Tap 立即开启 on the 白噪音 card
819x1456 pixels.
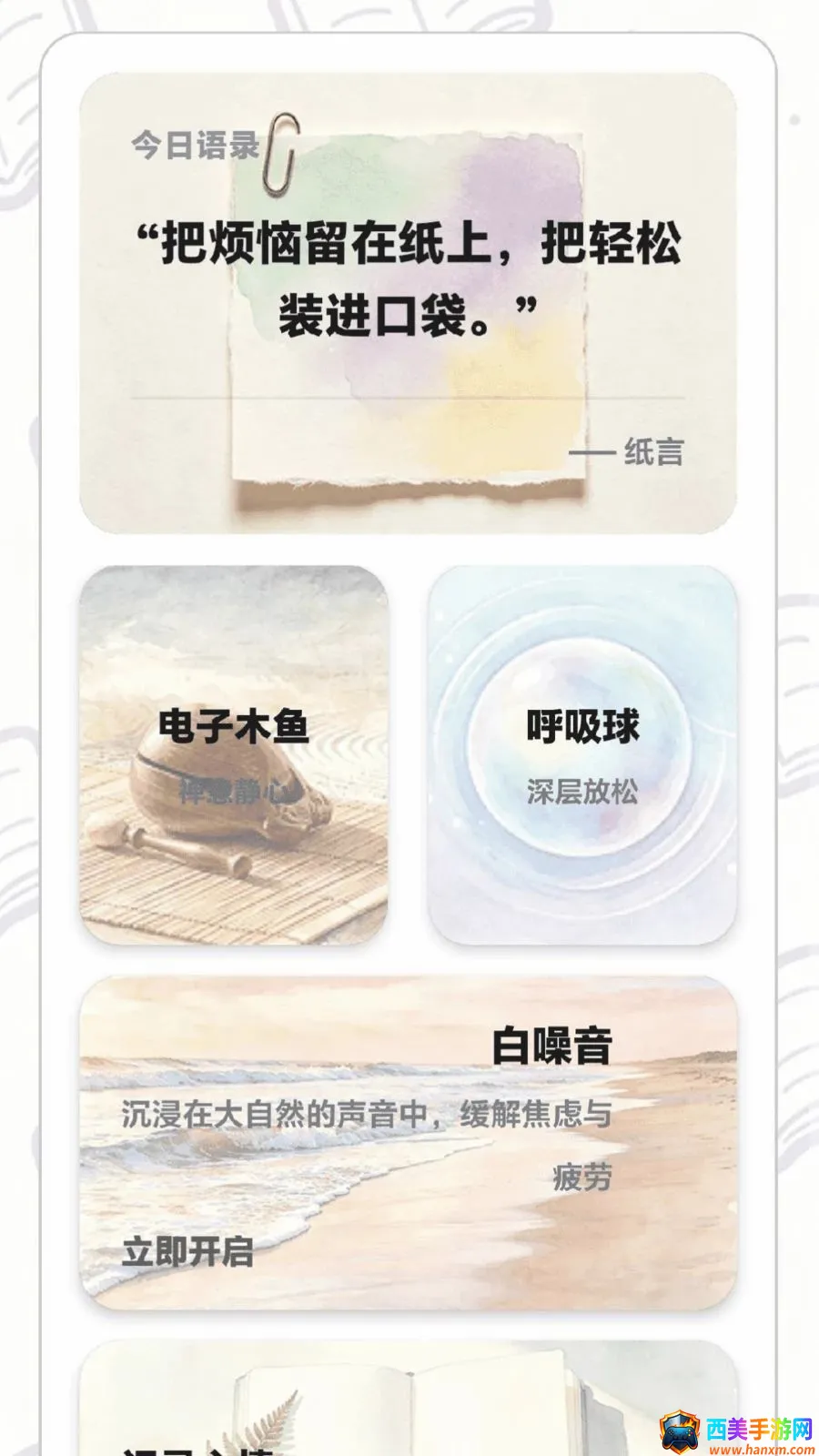tap(187, 1252)
